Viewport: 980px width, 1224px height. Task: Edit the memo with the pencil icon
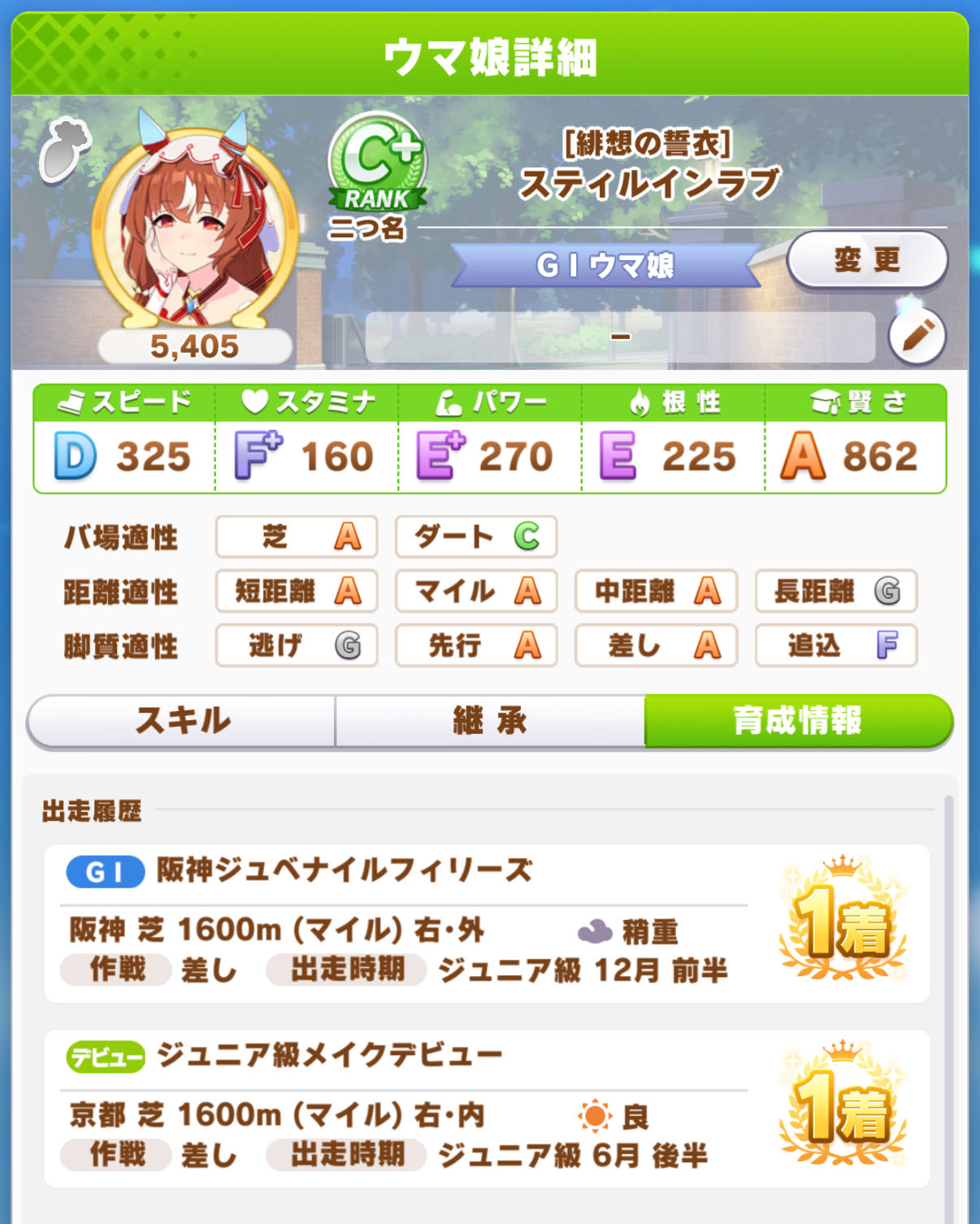(x=917, y=336)
